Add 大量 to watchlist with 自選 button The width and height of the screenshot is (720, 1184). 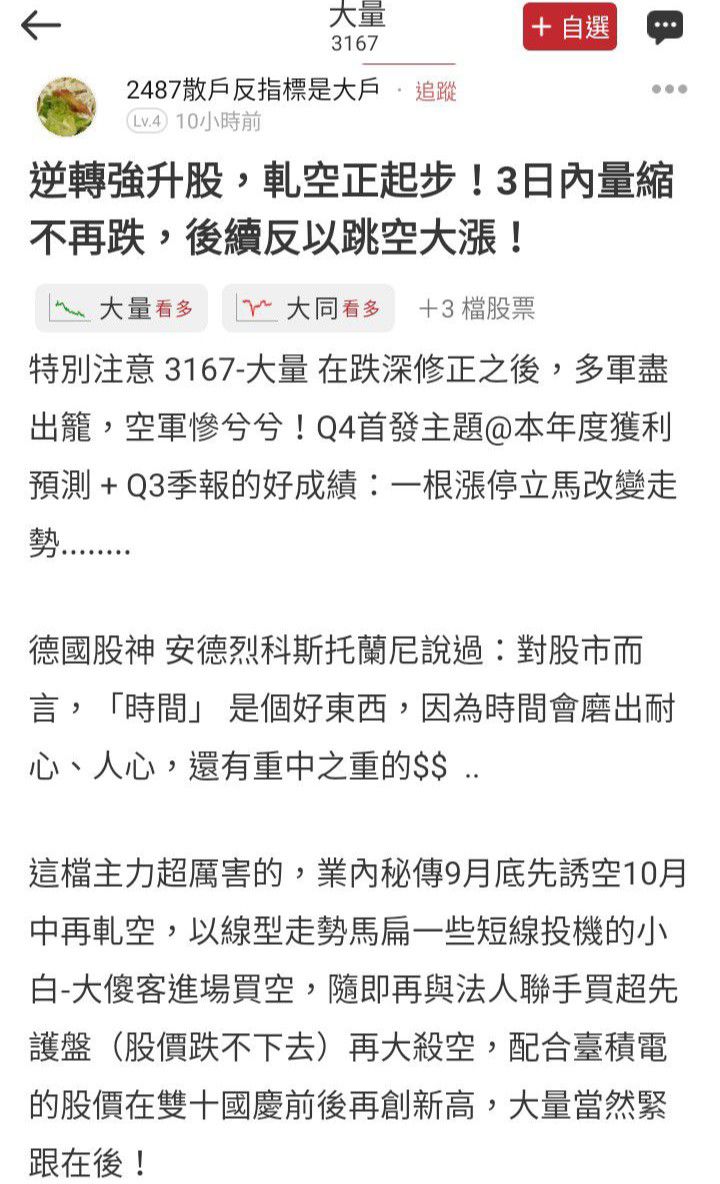570,27
